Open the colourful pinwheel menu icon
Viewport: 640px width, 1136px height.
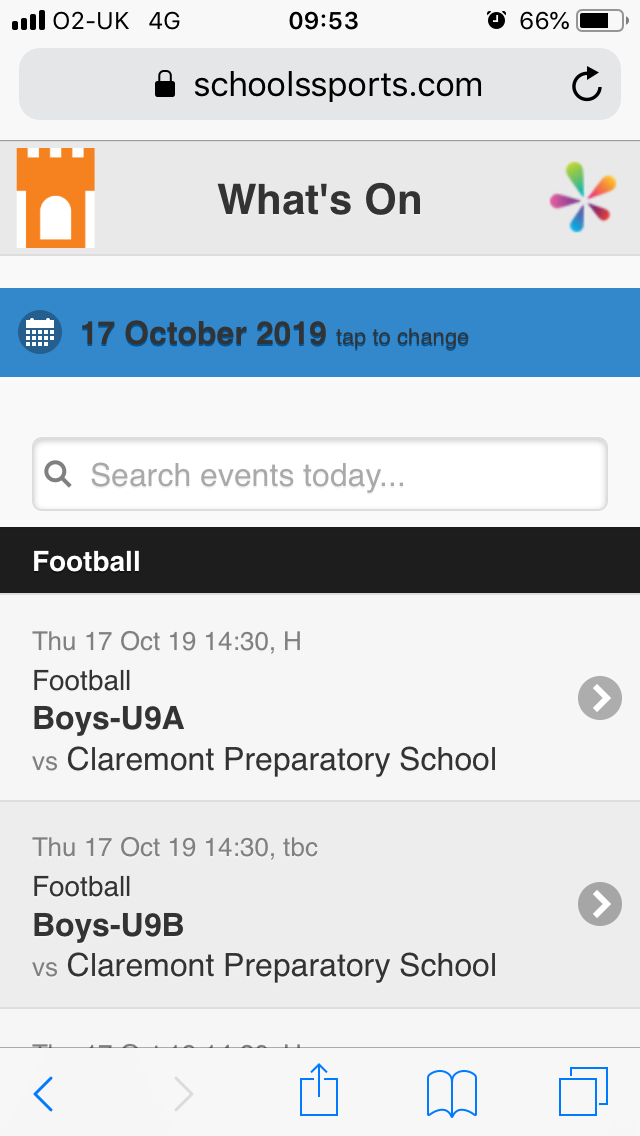(583, 198)
